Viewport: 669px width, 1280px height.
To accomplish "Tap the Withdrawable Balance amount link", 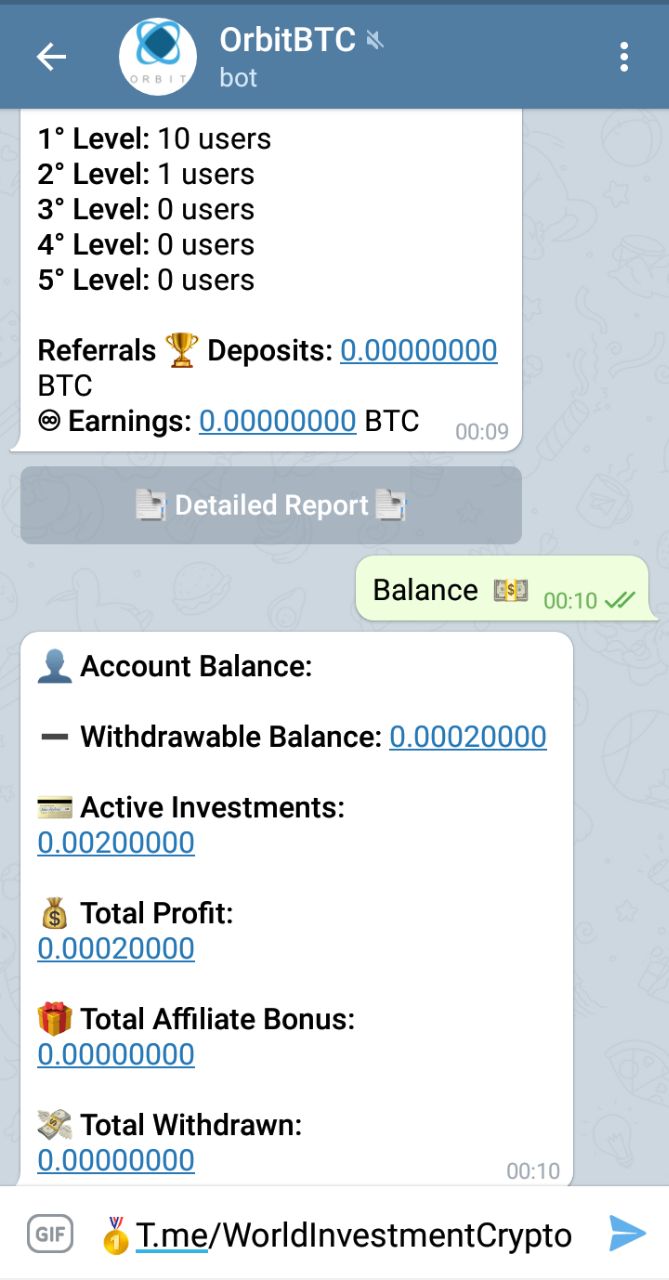I will click(468, 737).
